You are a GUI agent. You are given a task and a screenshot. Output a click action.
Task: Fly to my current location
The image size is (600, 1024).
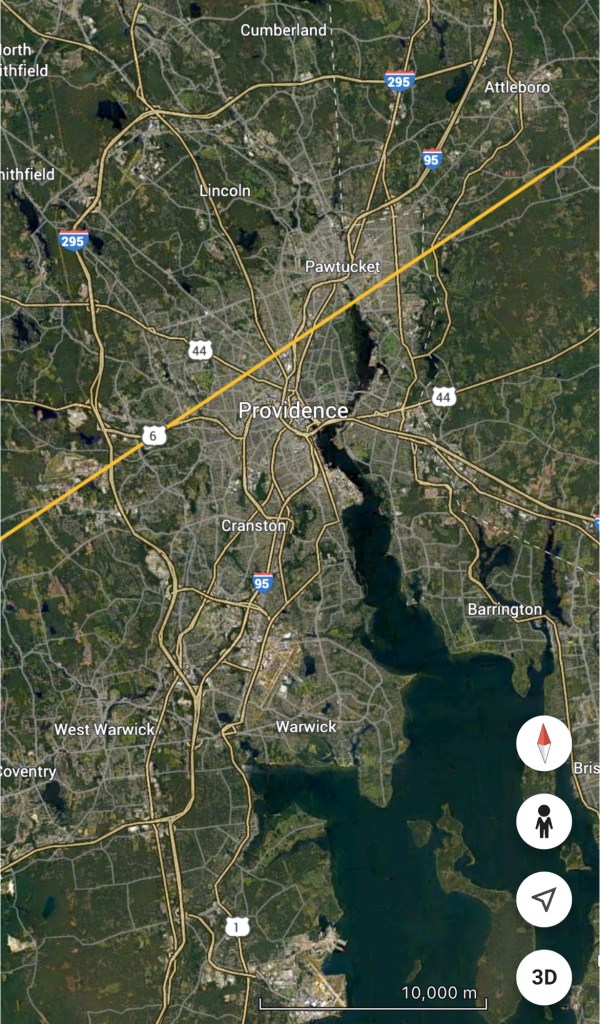click(x=544, y=899)
